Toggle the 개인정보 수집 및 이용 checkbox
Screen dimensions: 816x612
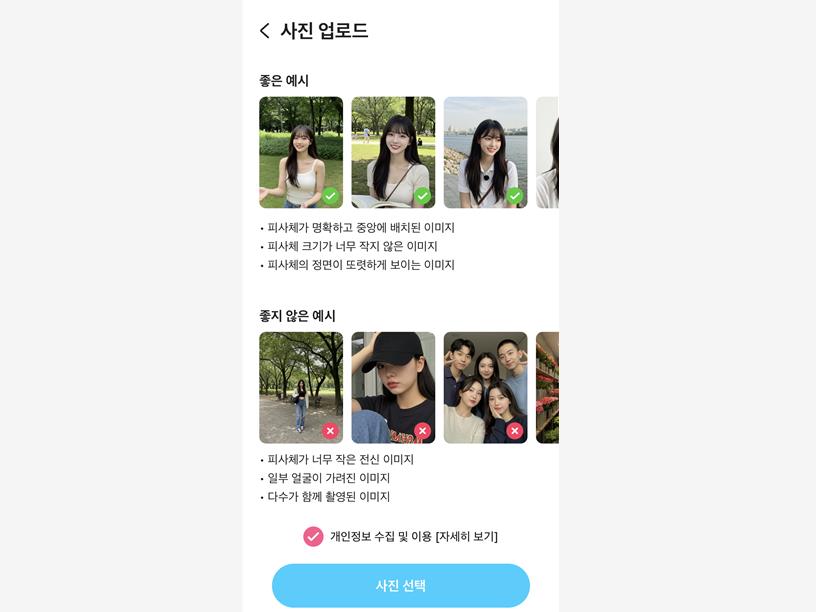(313, 537)
